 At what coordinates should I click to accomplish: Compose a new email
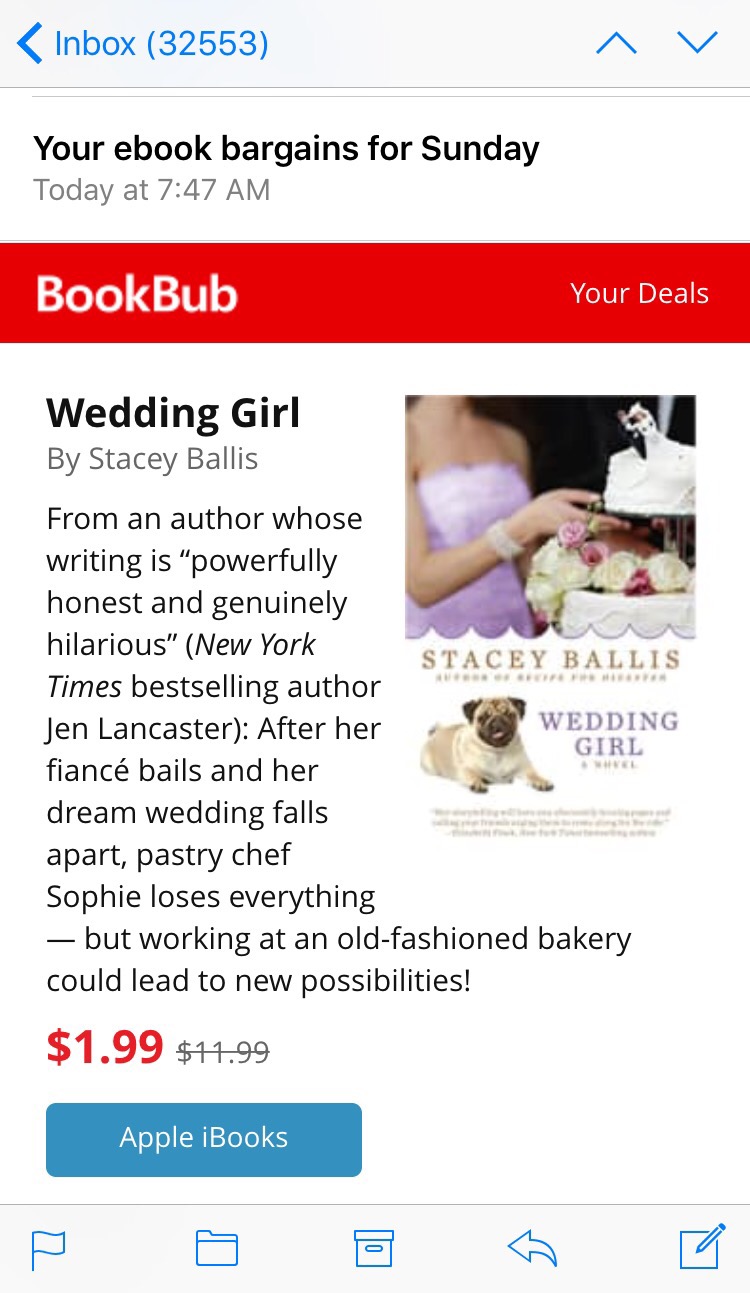701,1246
